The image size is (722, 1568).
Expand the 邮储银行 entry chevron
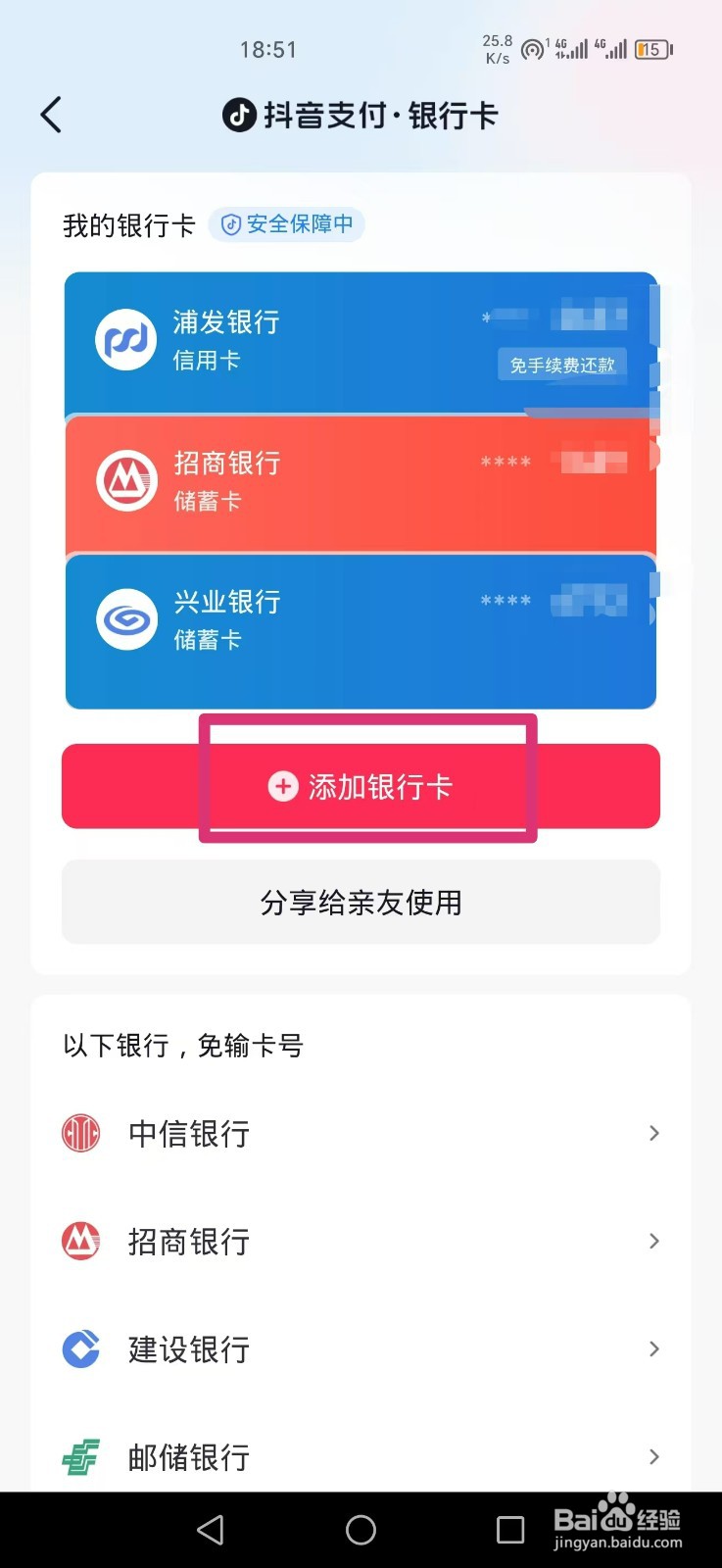653,1457
